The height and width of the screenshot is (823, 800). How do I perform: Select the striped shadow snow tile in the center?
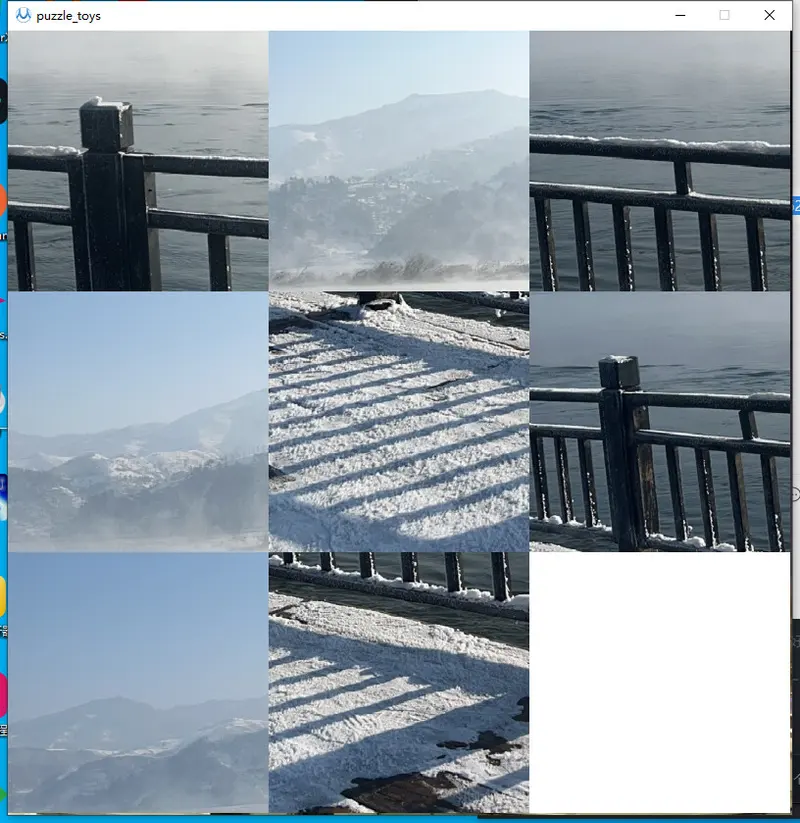coord(399,421)
